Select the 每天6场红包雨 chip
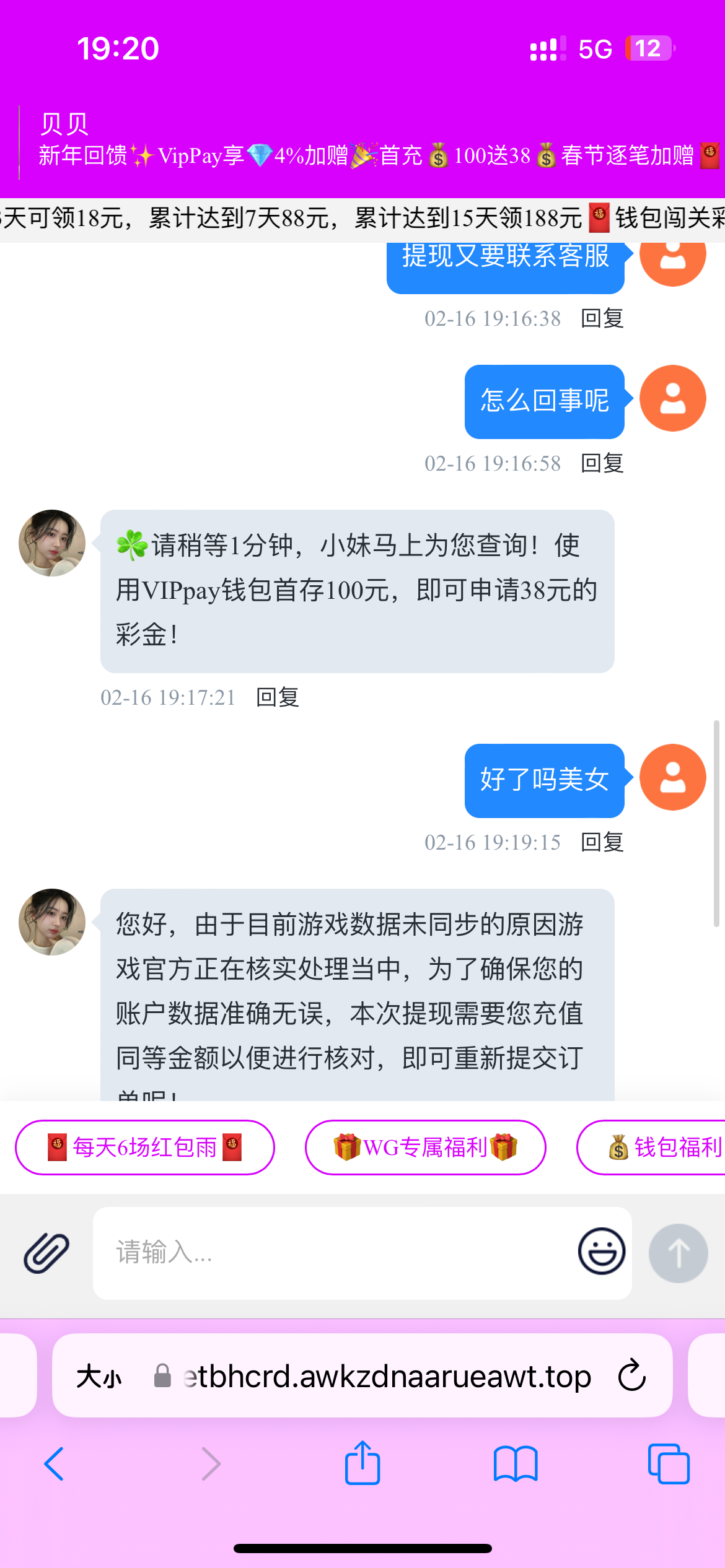This screenshot has width=725, height=1568. [x=145, y=1148]
